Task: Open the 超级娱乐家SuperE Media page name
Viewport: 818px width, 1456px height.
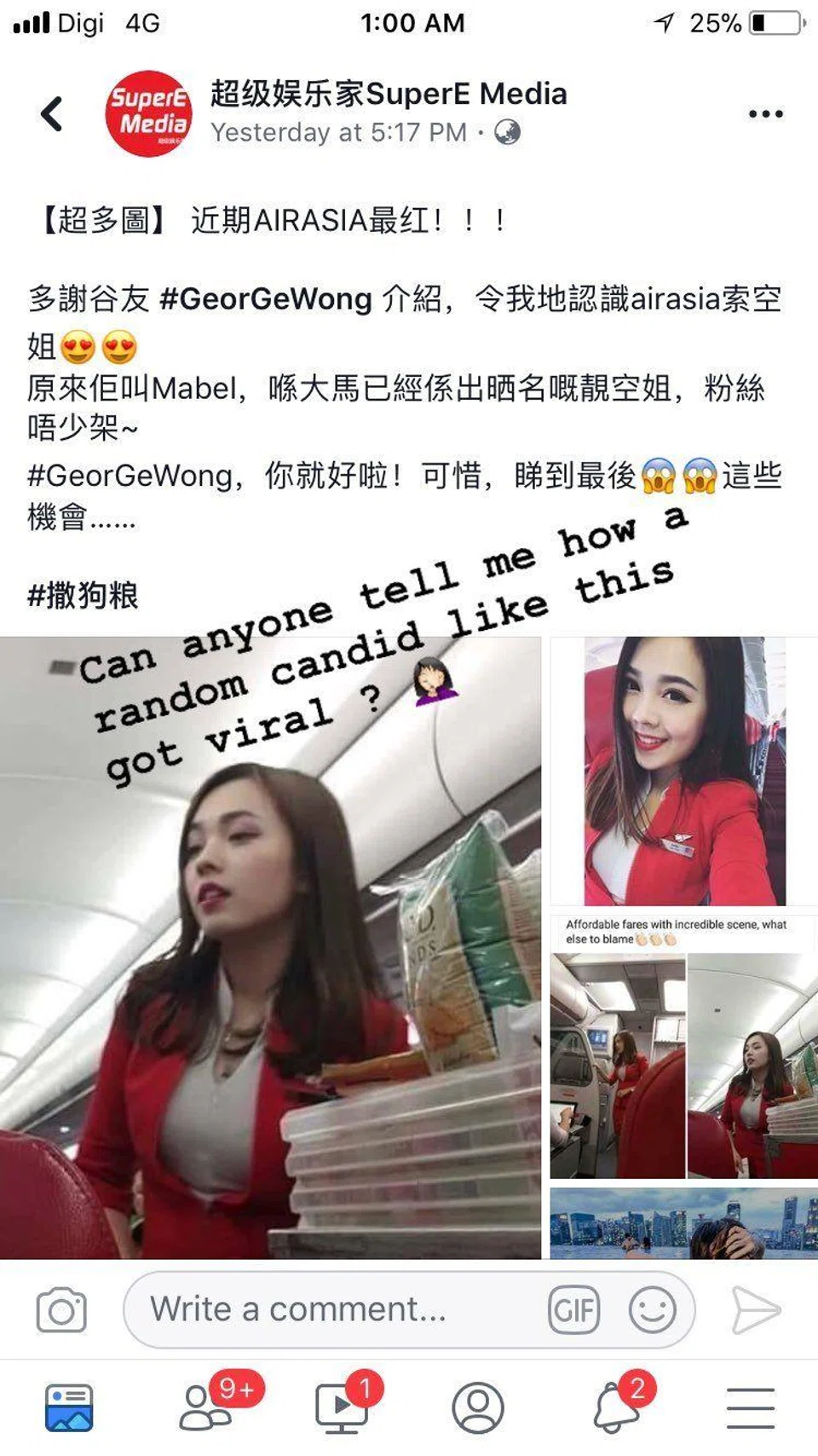Action: click(x=389, y=94)
